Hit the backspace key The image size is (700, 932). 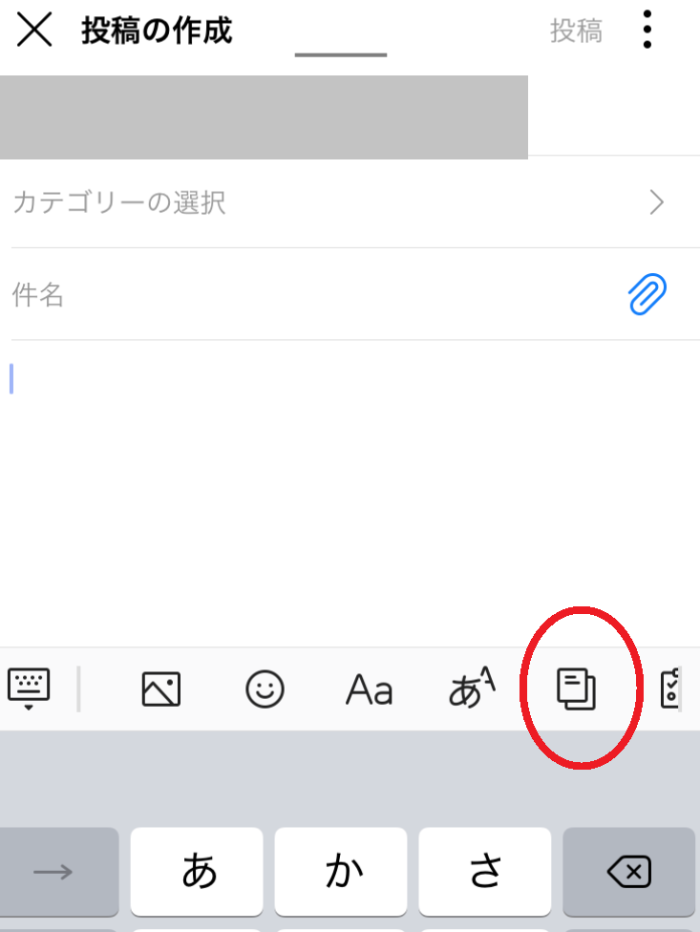coord(629,873)
